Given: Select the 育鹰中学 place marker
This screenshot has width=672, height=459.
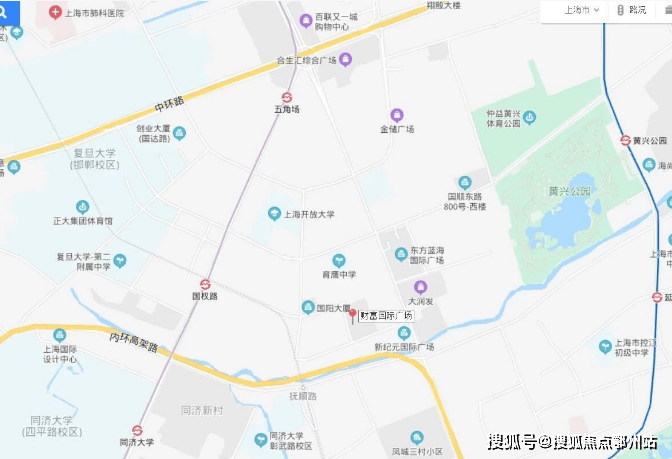Looking at the screenshot, I should coord(338,260).
